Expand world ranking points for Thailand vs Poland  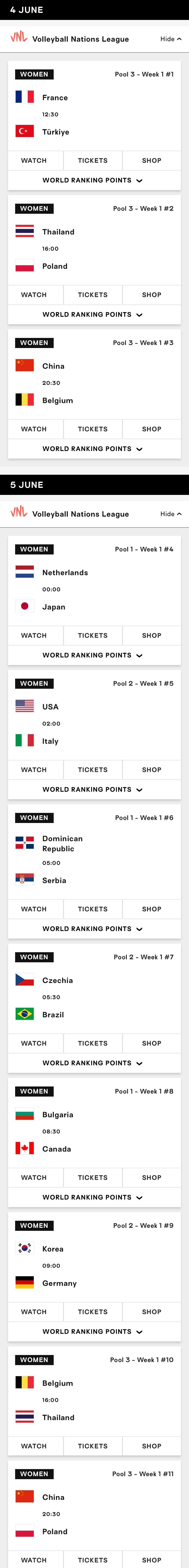93,315
